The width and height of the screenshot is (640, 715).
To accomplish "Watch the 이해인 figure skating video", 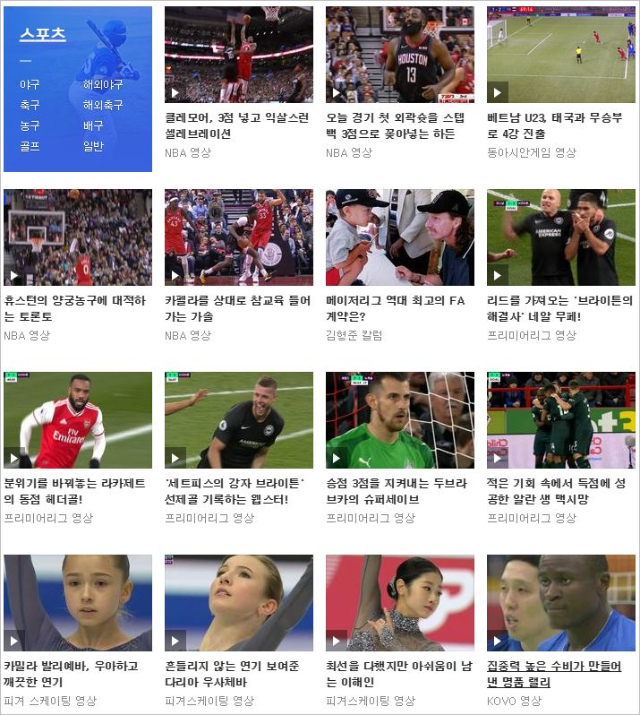I will click(x=399, y=603).
